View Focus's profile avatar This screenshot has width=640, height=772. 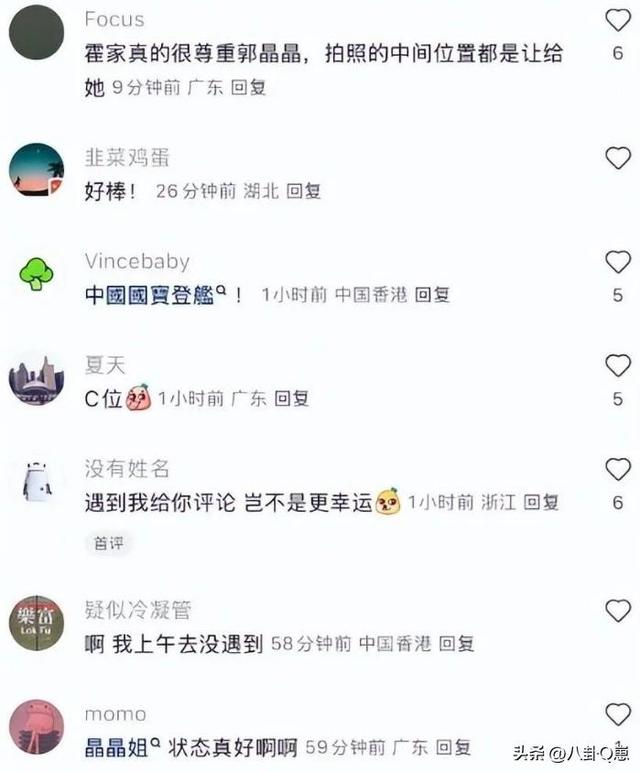pos(37,32)
